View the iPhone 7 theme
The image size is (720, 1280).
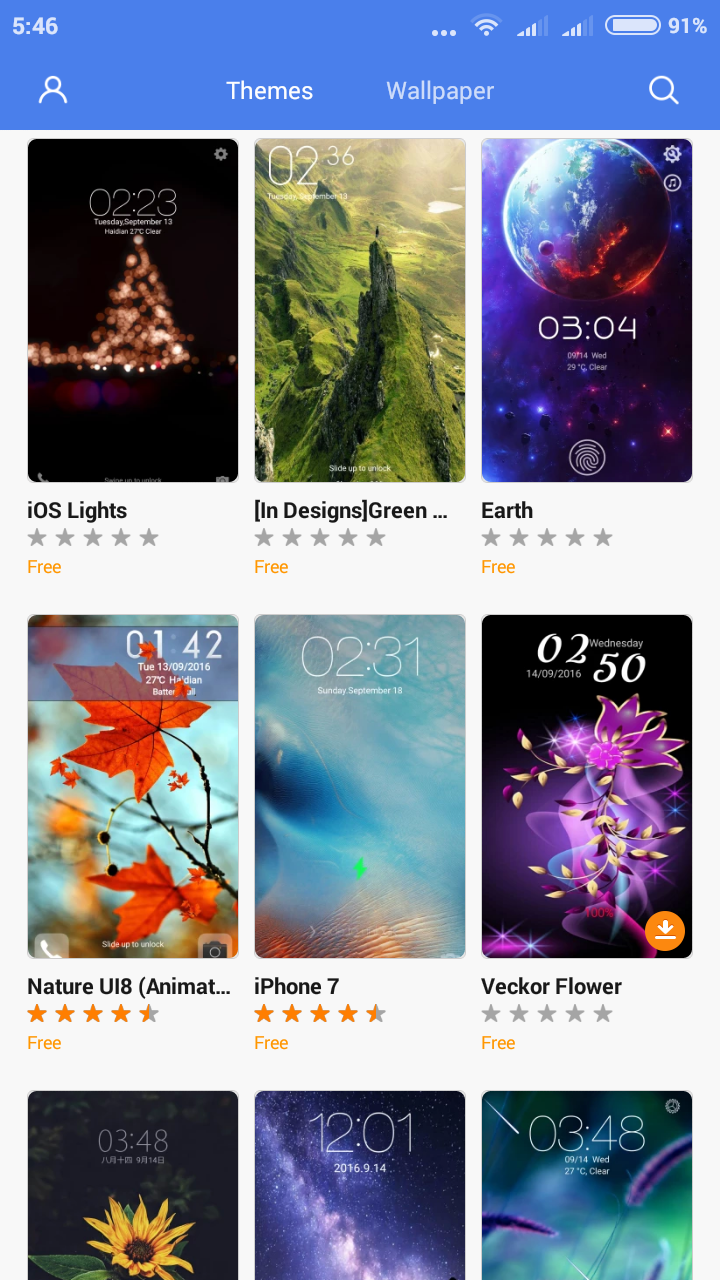360,786
